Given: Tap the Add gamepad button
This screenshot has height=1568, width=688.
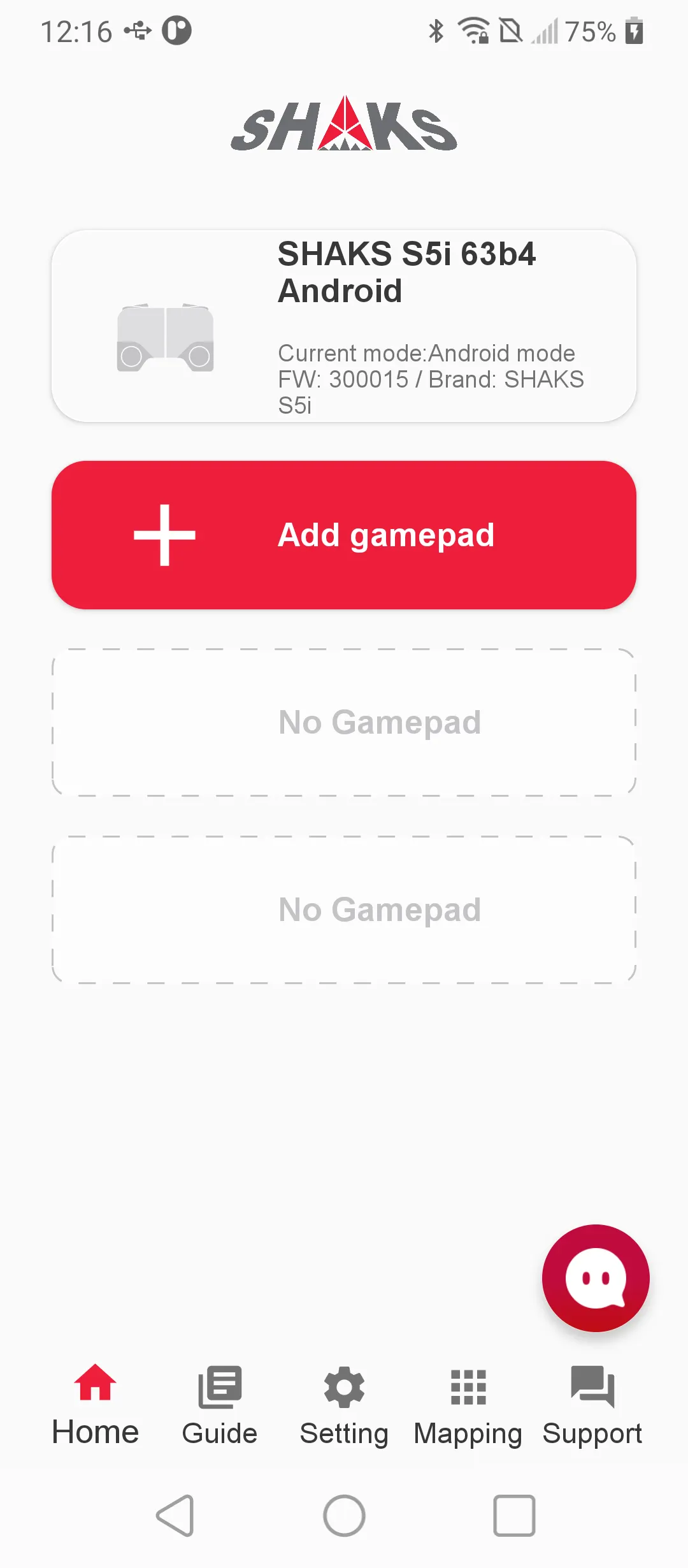Looking at the screenshot, I should click(x=344, y=535).
